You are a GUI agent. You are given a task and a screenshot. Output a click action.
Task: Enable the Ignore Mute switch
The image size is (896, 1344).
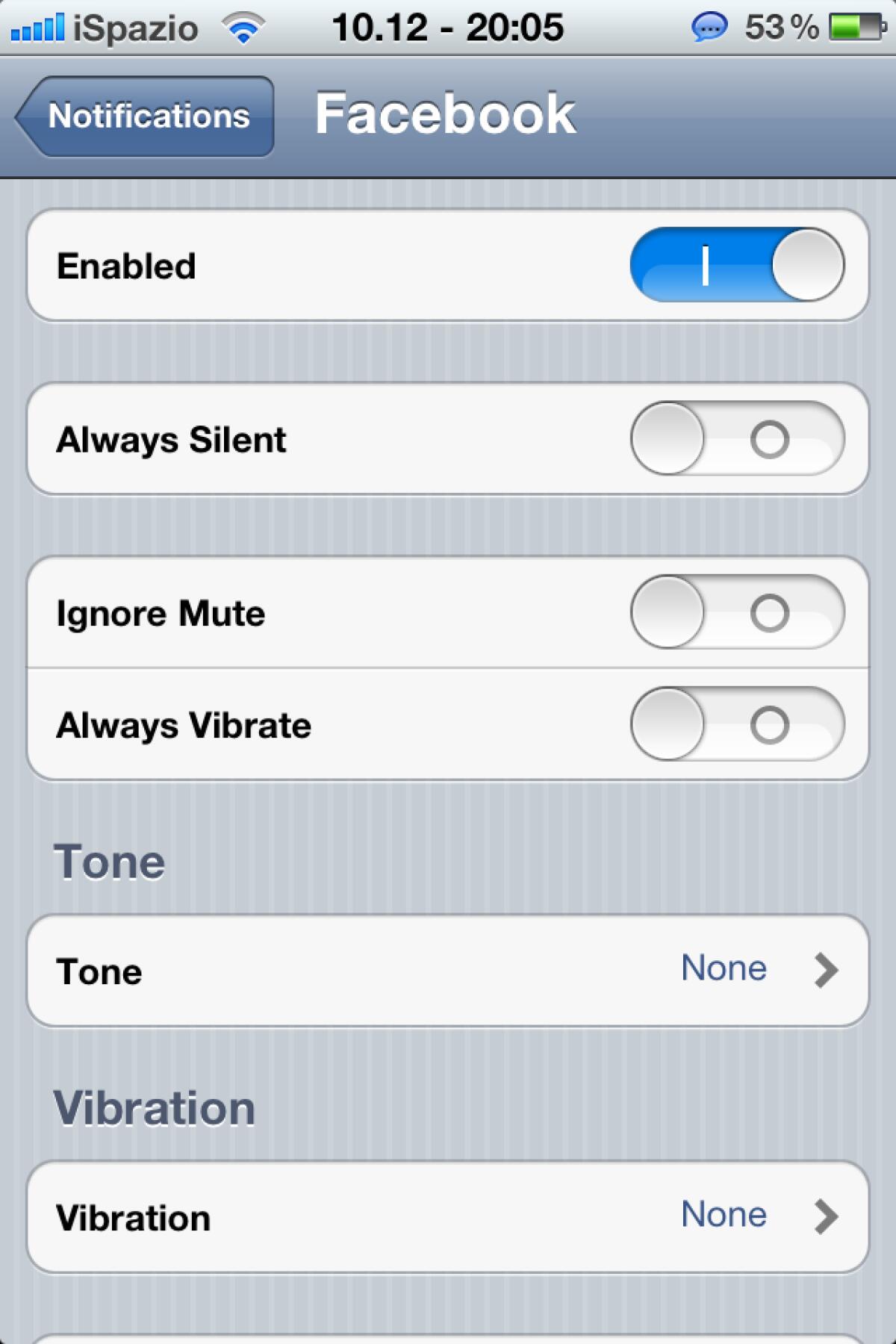(736, 614)
